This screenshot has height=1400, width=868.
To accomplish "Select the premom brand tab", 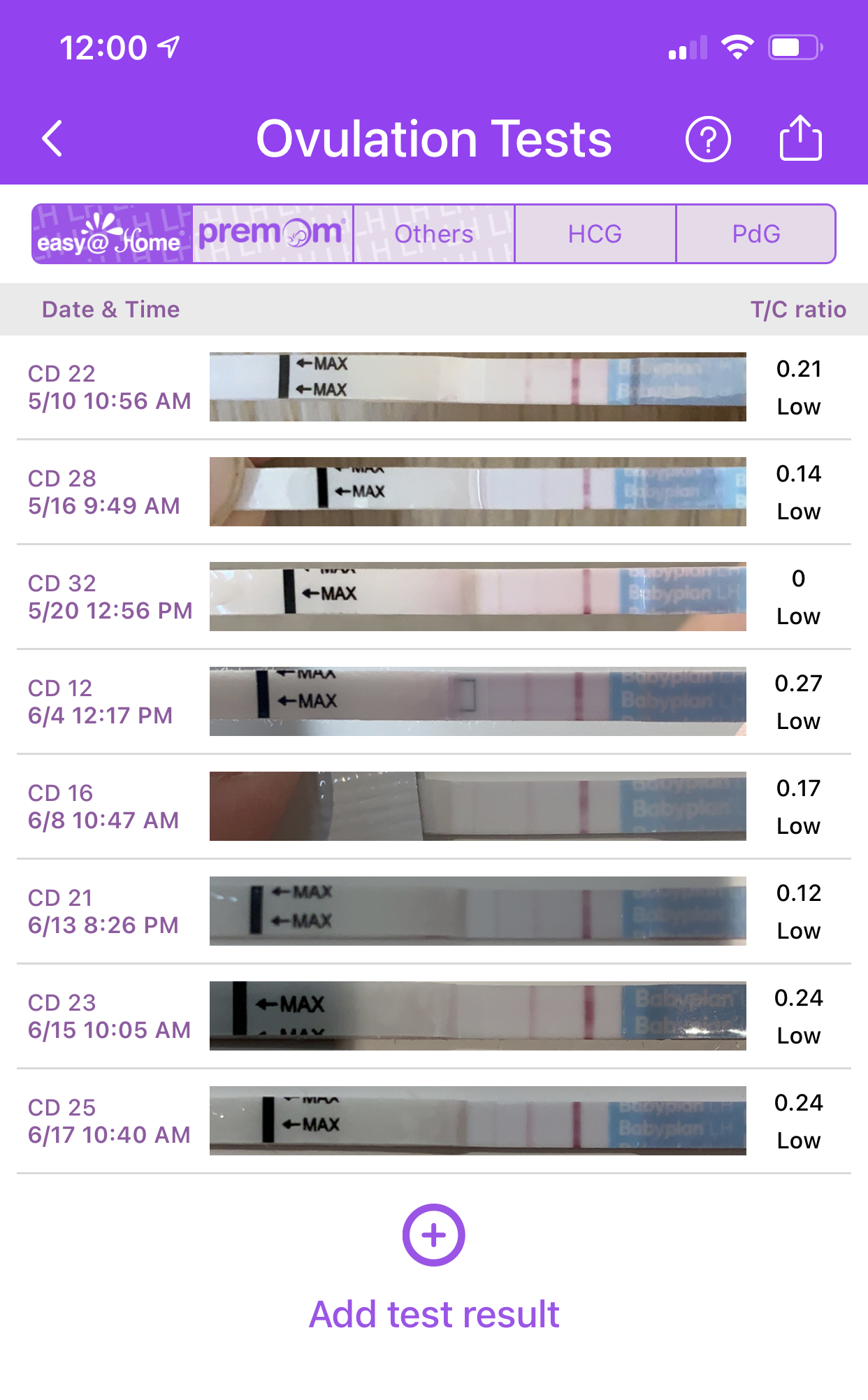I will [273, 234].
